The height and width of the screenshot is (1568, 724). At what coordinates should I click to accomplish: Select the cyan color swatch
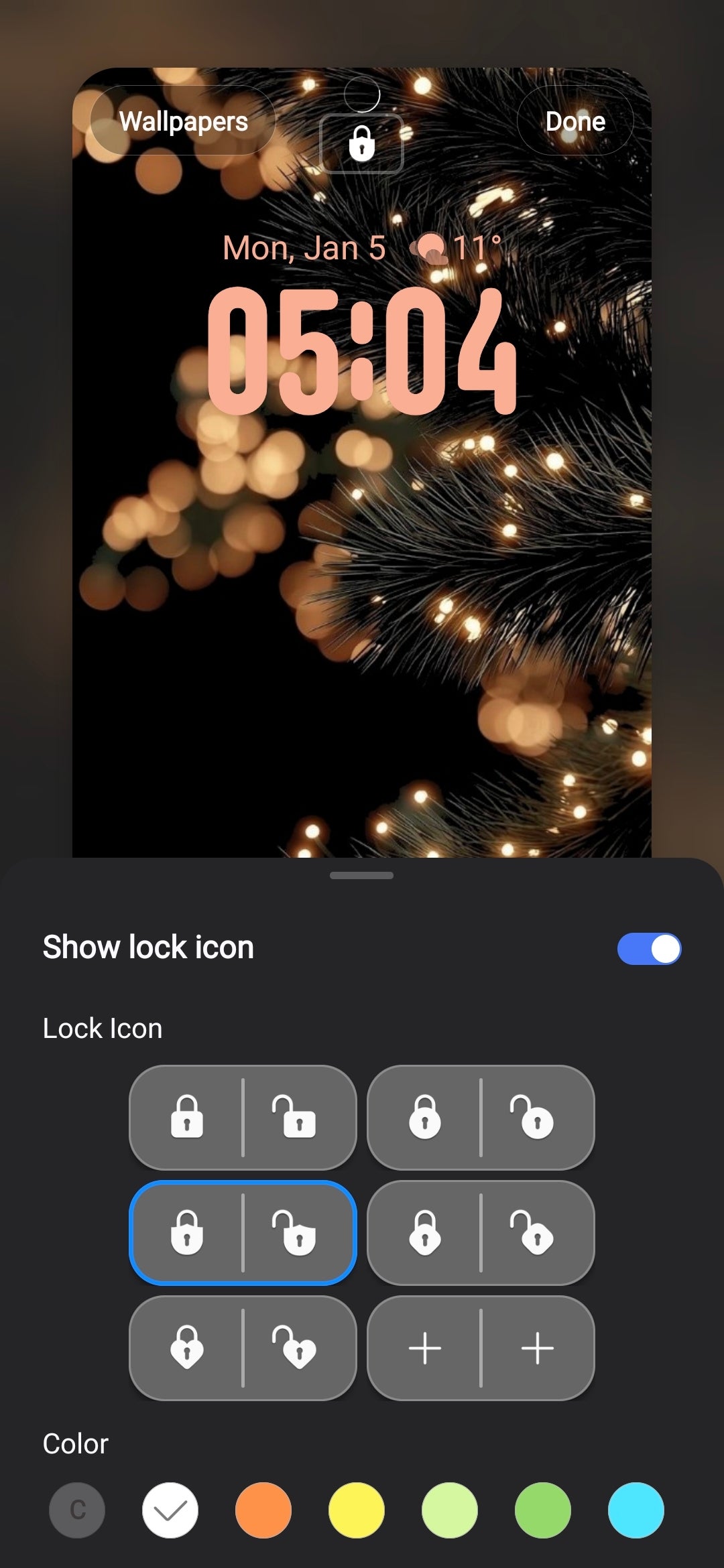click(x=636, y=1510)
